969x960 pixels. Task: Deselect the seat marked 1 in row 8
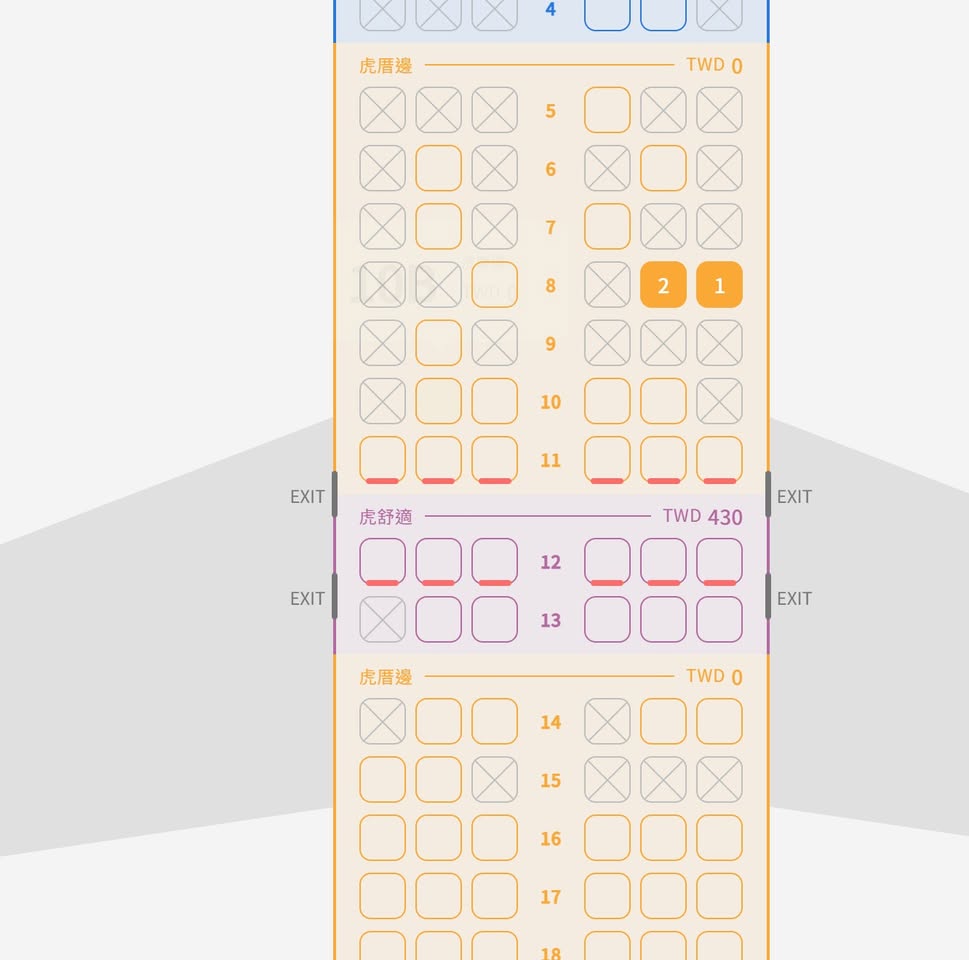719,285
